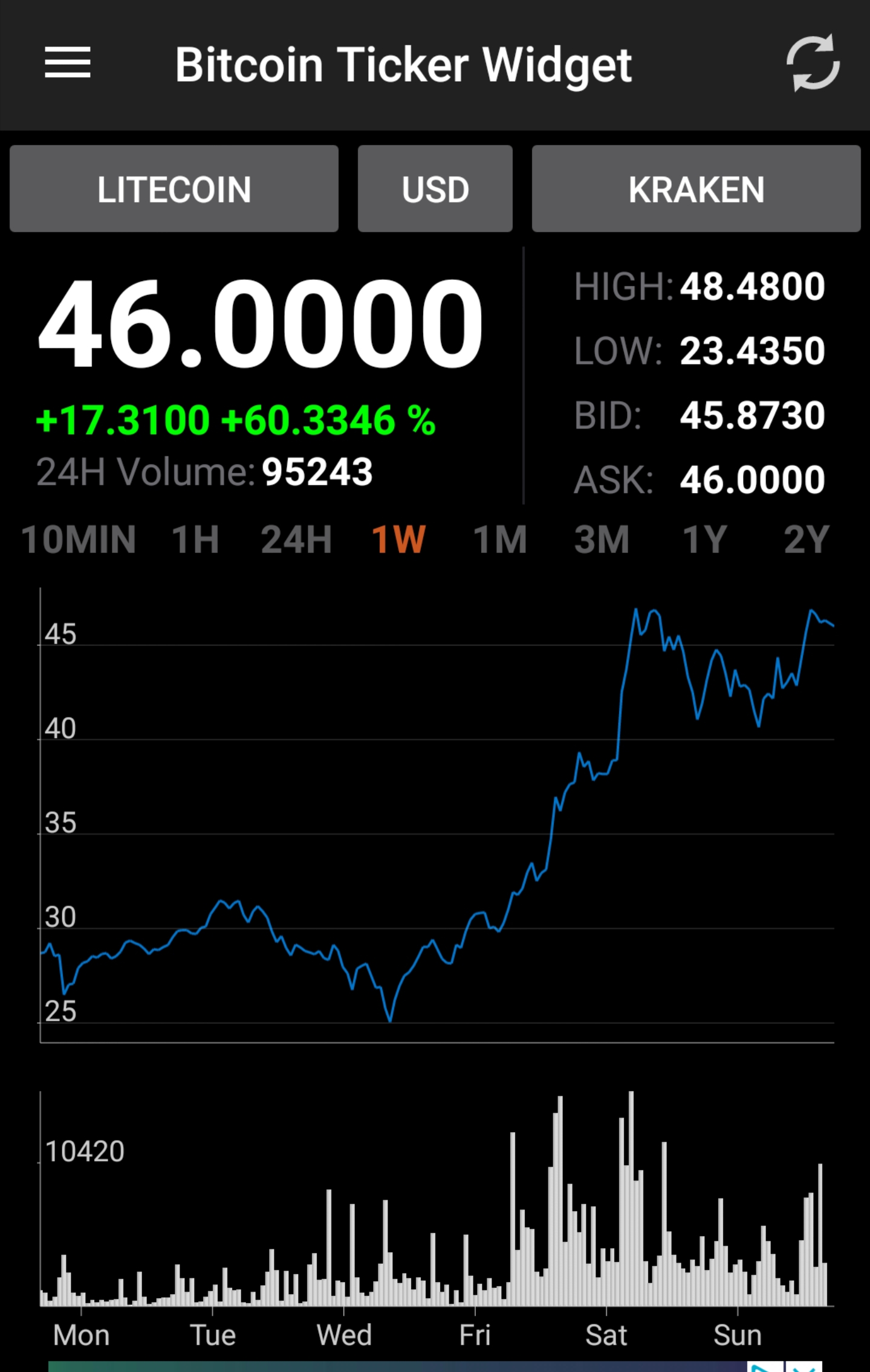The width and height of the screenshot is (870, 1372).
Task: View the 1M price chart
Action: [x=500, y=540]
